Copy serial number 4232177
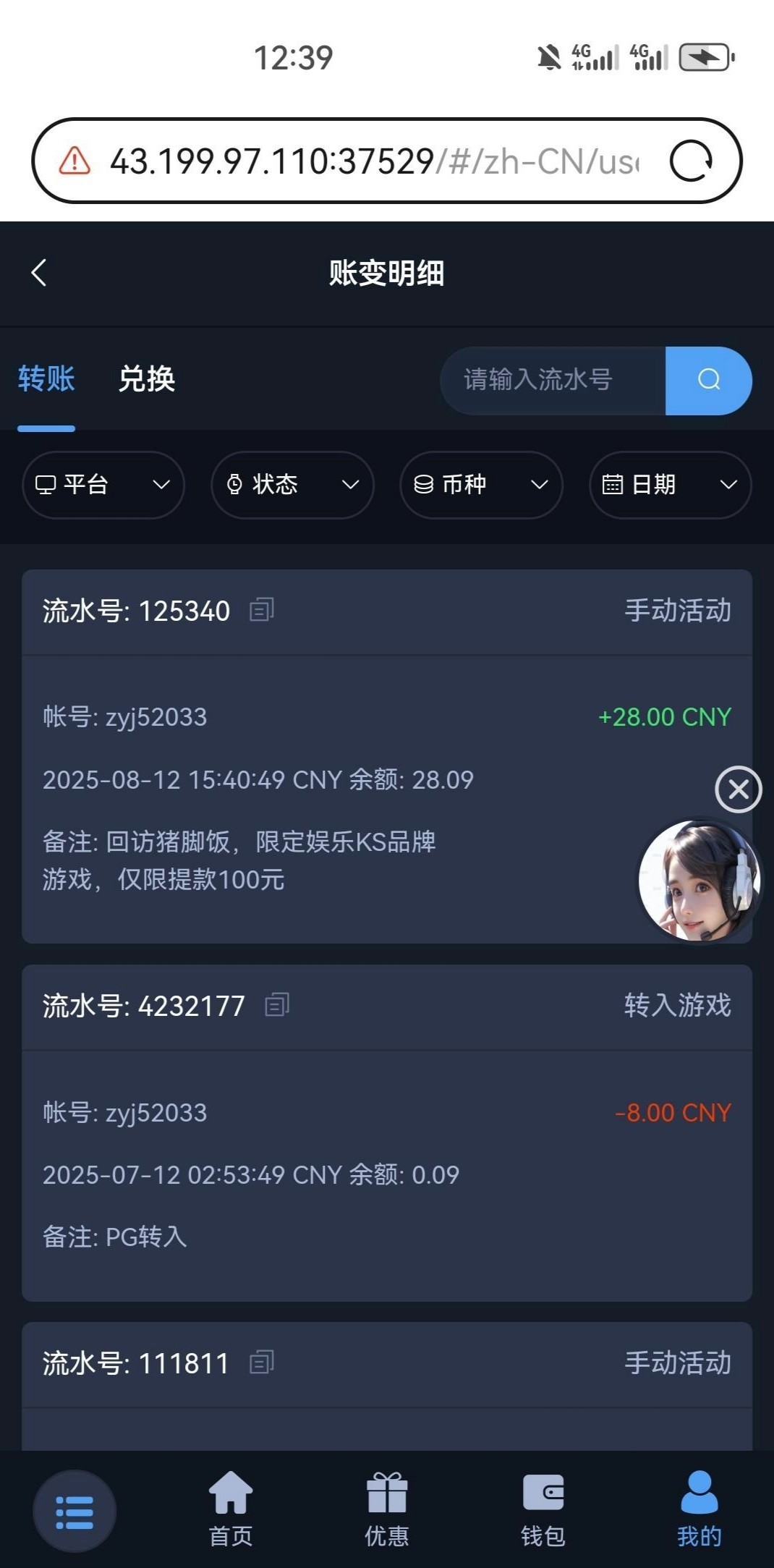The image size is (774, 1568). point(277,1004)
